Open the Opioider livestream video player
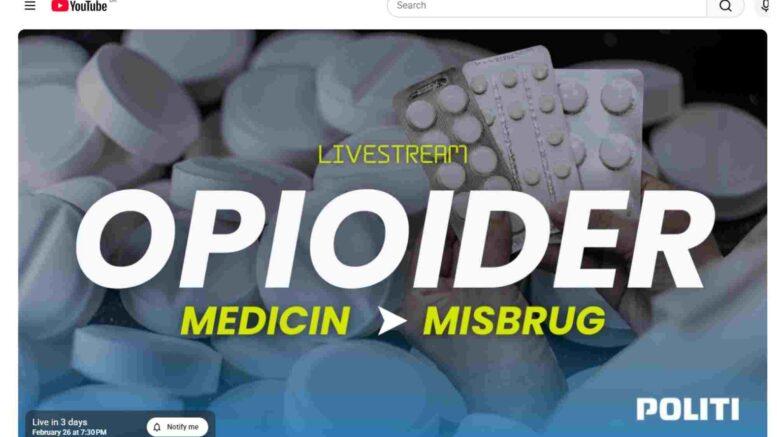 (391, 230)
